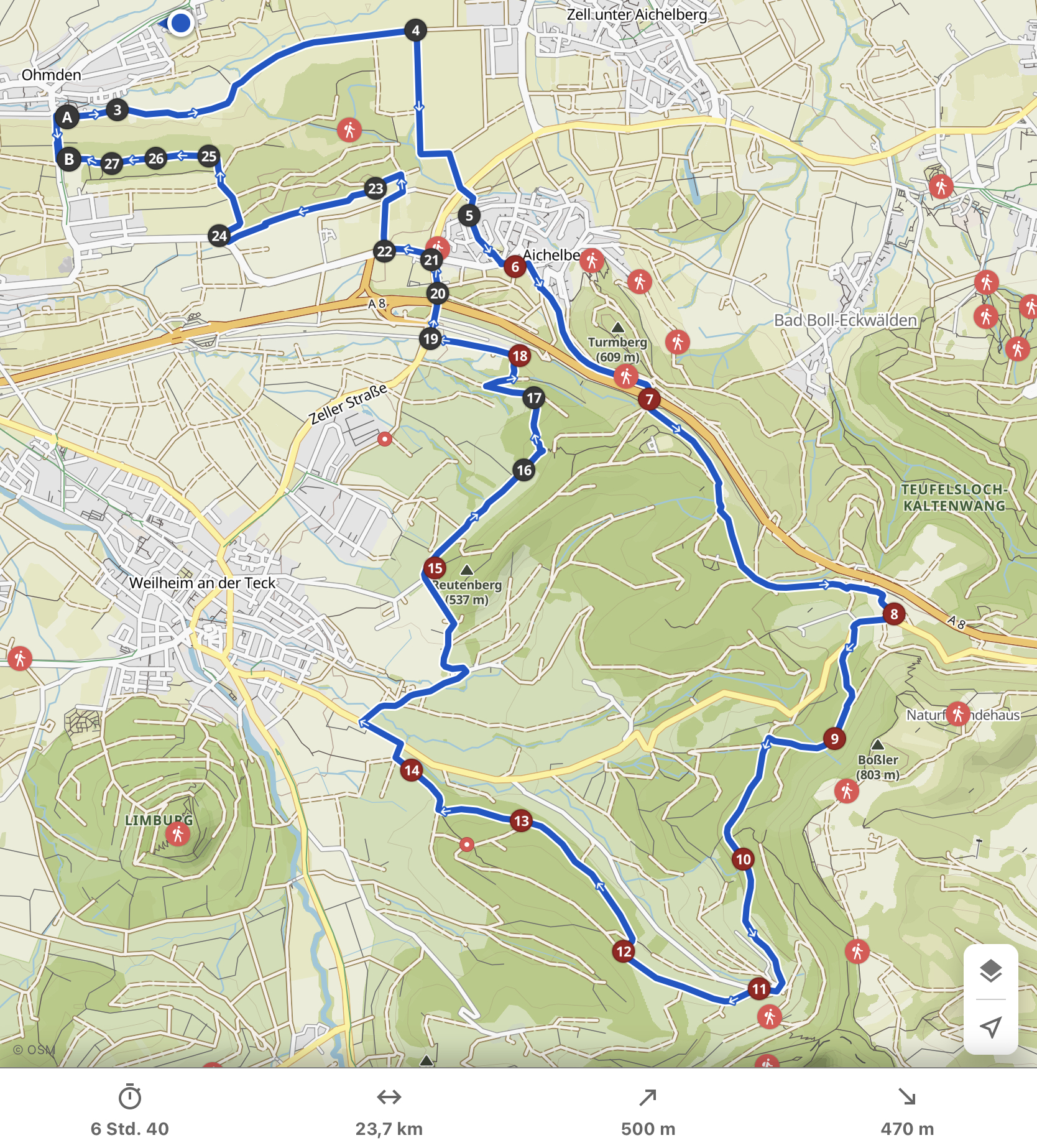Tap waypoint 16 on the route
1037x1148 pixels.
pyautogui.click(x=524, y=470)
